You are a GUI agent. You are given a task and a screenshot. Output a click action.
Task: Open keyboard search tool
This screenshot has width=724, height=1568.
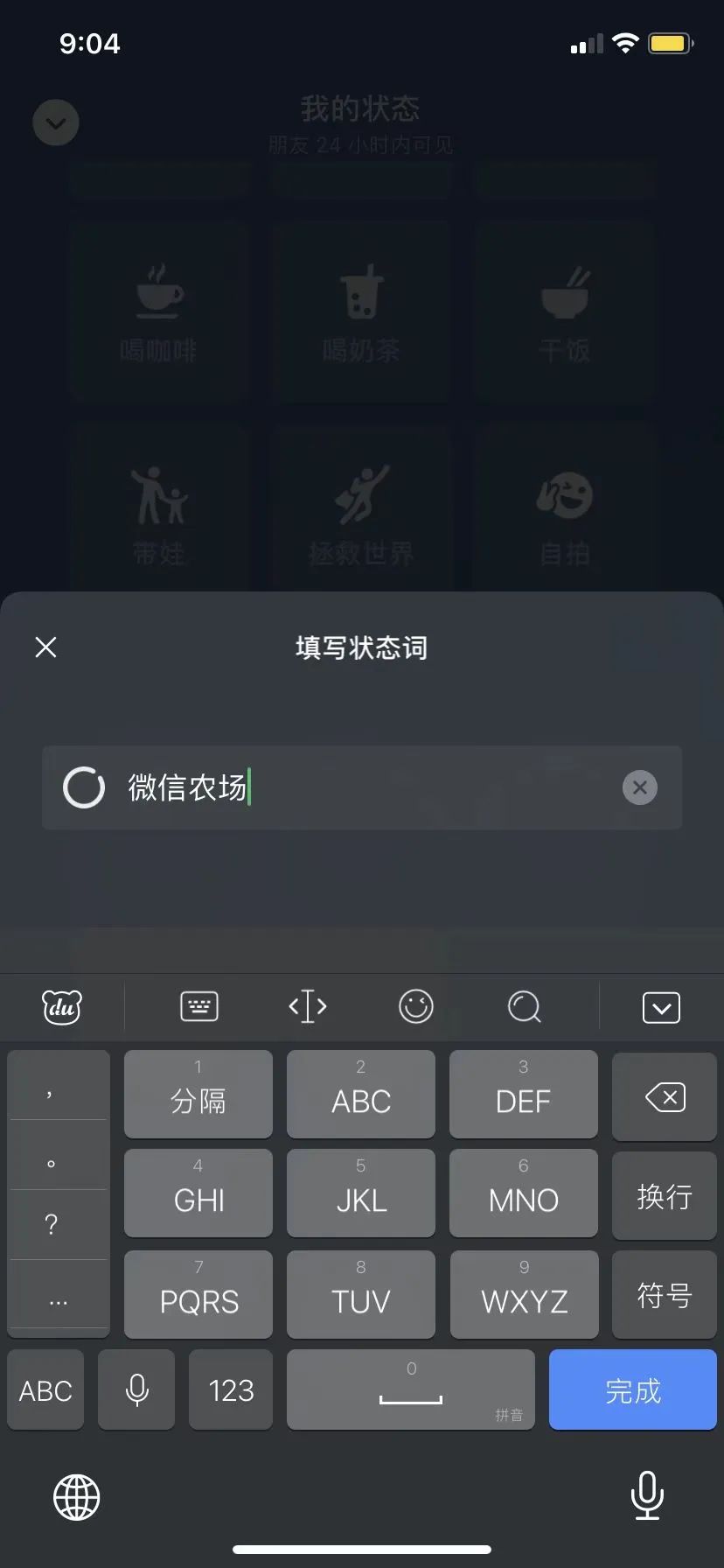[525, 1007]
